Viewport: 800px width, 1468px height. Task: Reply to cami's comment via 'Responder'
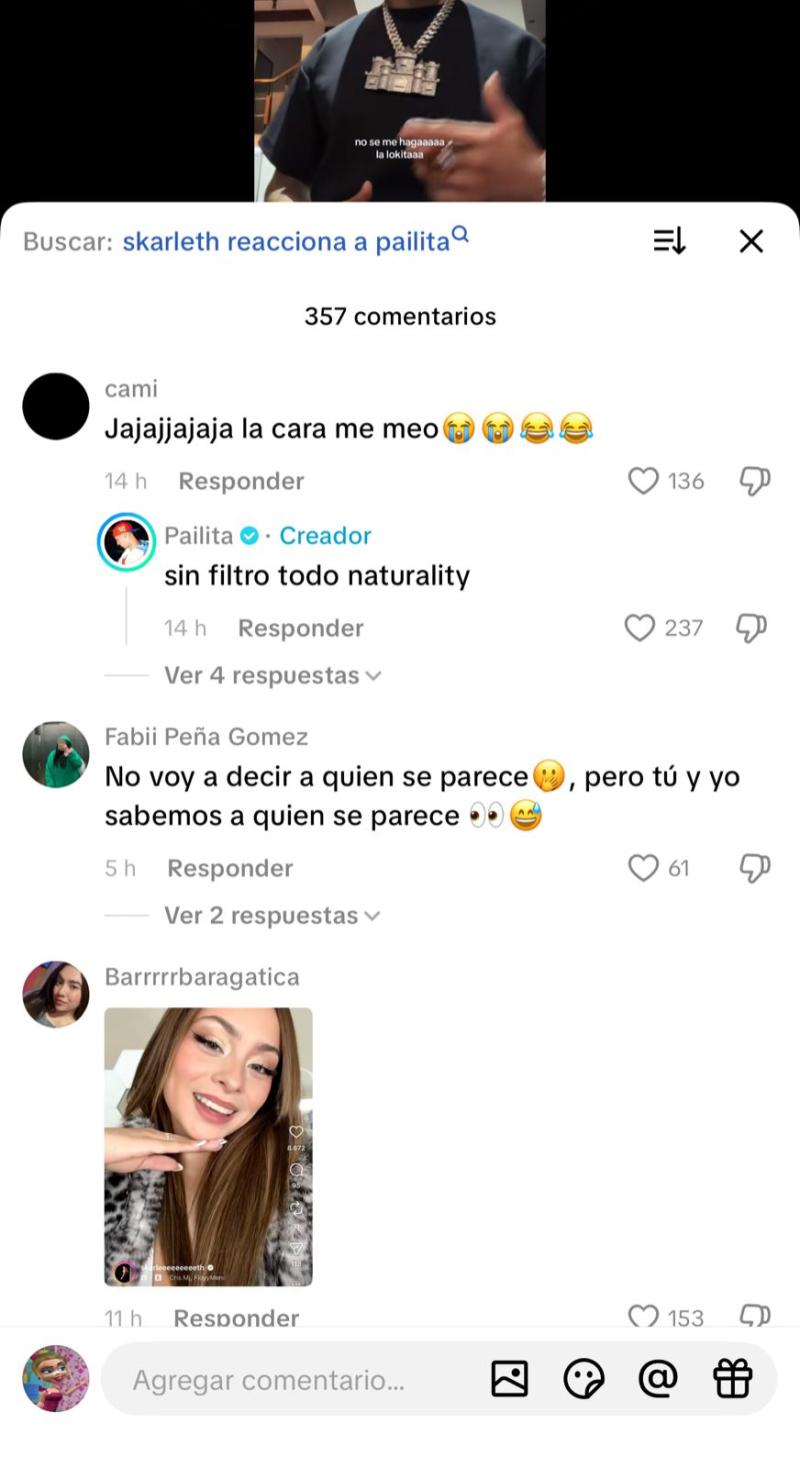click(240, 481)
